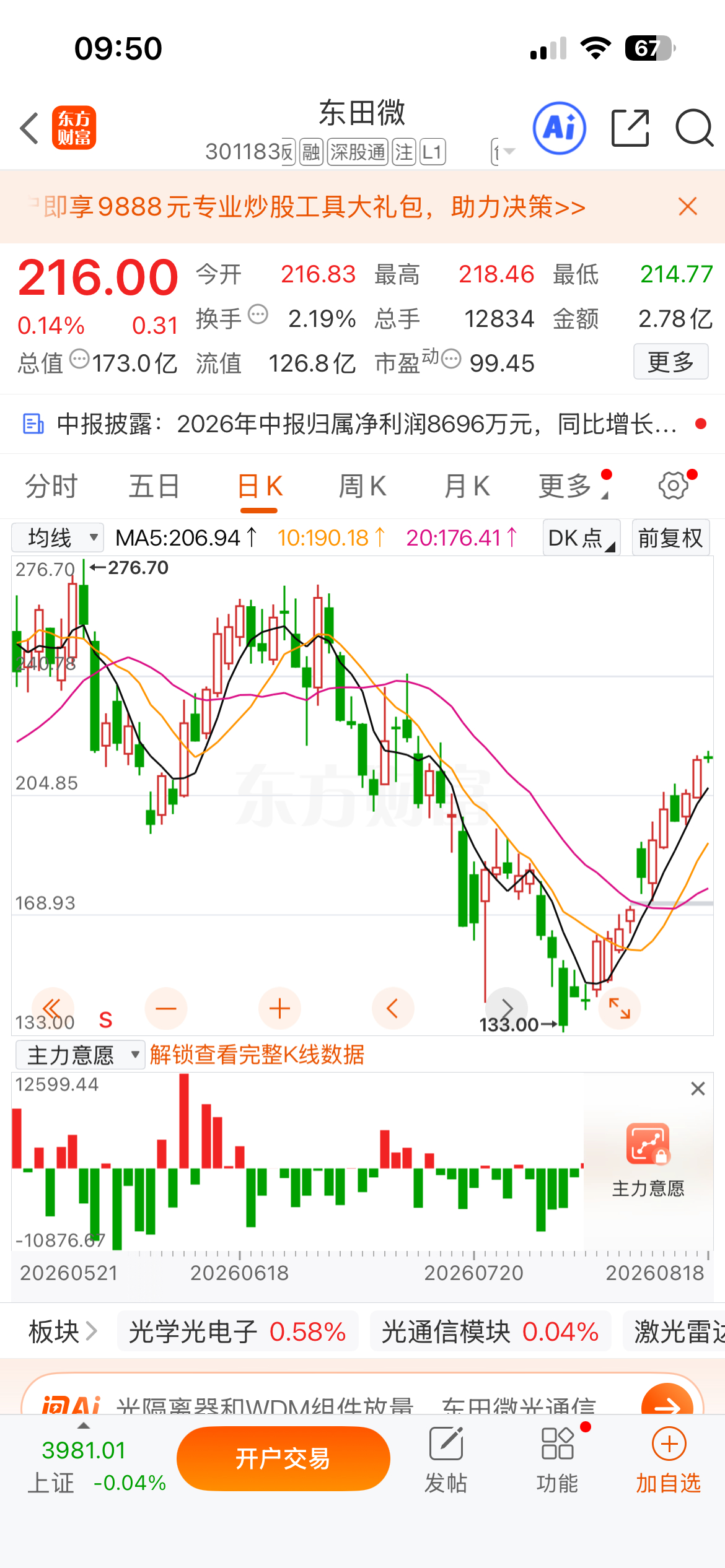The image size is (725, 1568).
Task: Dismiss the 9888元 gift pack banner
Action: 688,206
